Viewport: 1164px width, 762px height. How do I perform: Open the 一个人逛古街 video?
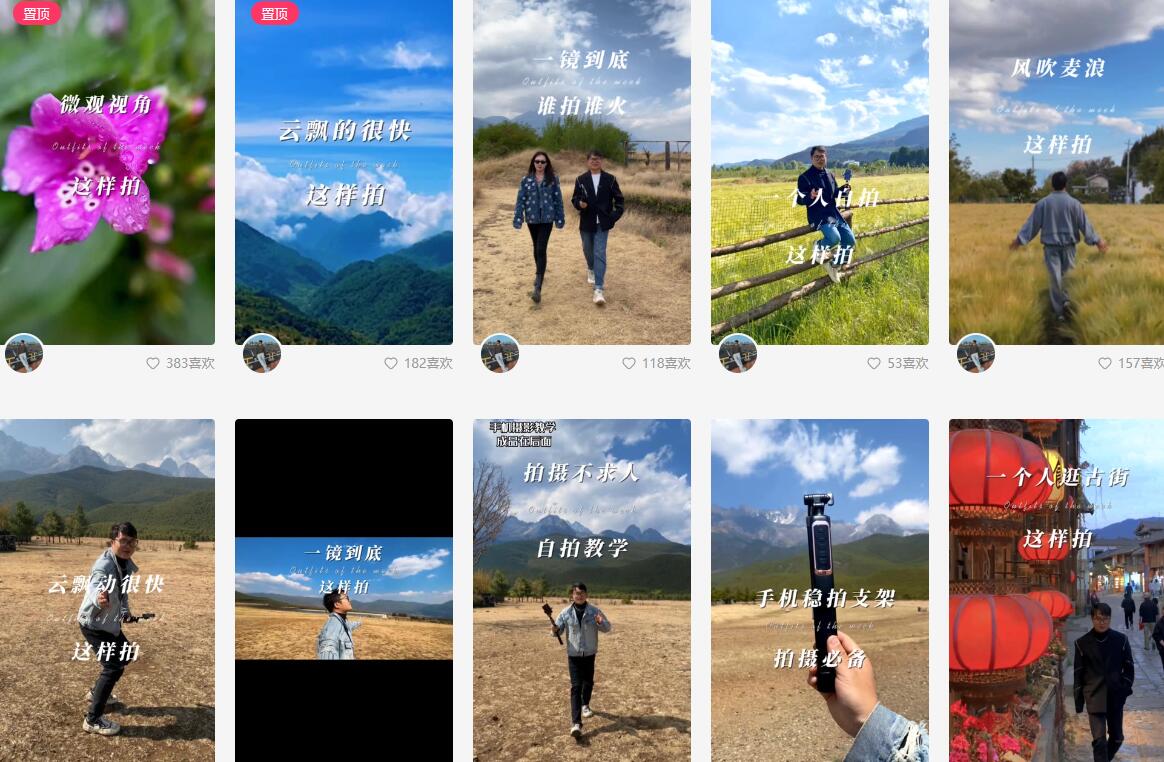click(x=1056, y=590)
